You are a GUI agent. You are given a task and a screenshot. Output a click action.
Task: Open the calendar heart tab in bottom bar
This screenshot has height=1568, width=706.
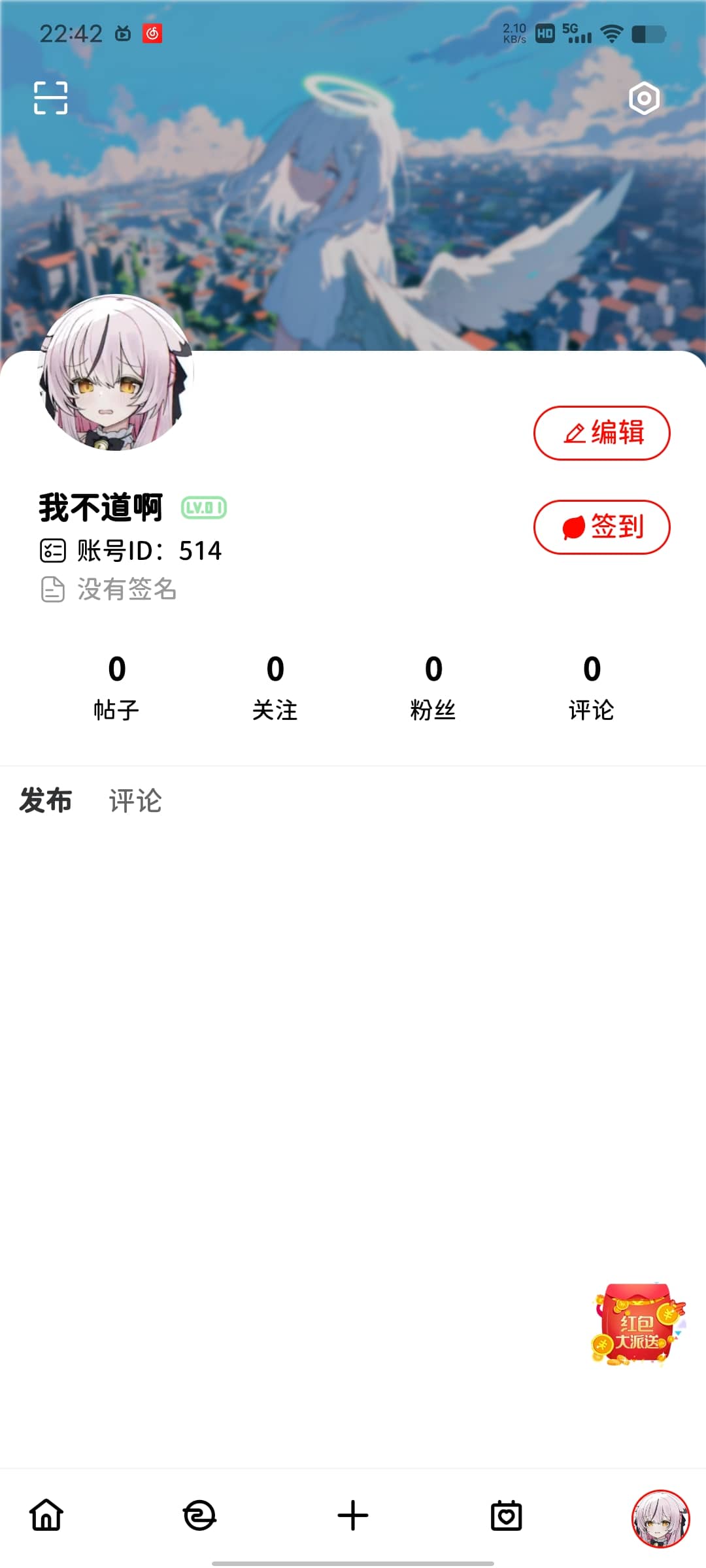[x=506, y=1515]
